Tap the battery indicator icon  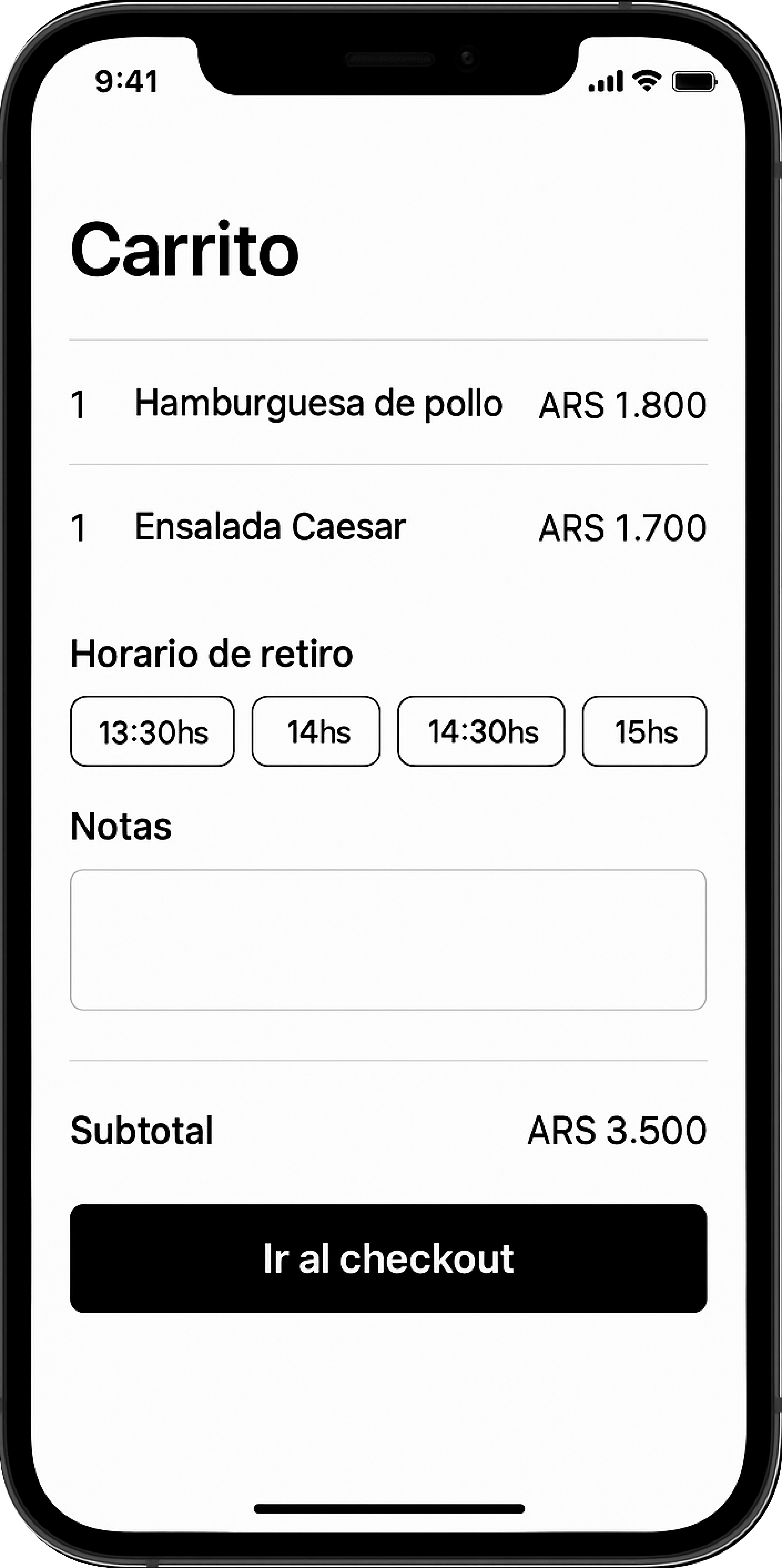694,81
